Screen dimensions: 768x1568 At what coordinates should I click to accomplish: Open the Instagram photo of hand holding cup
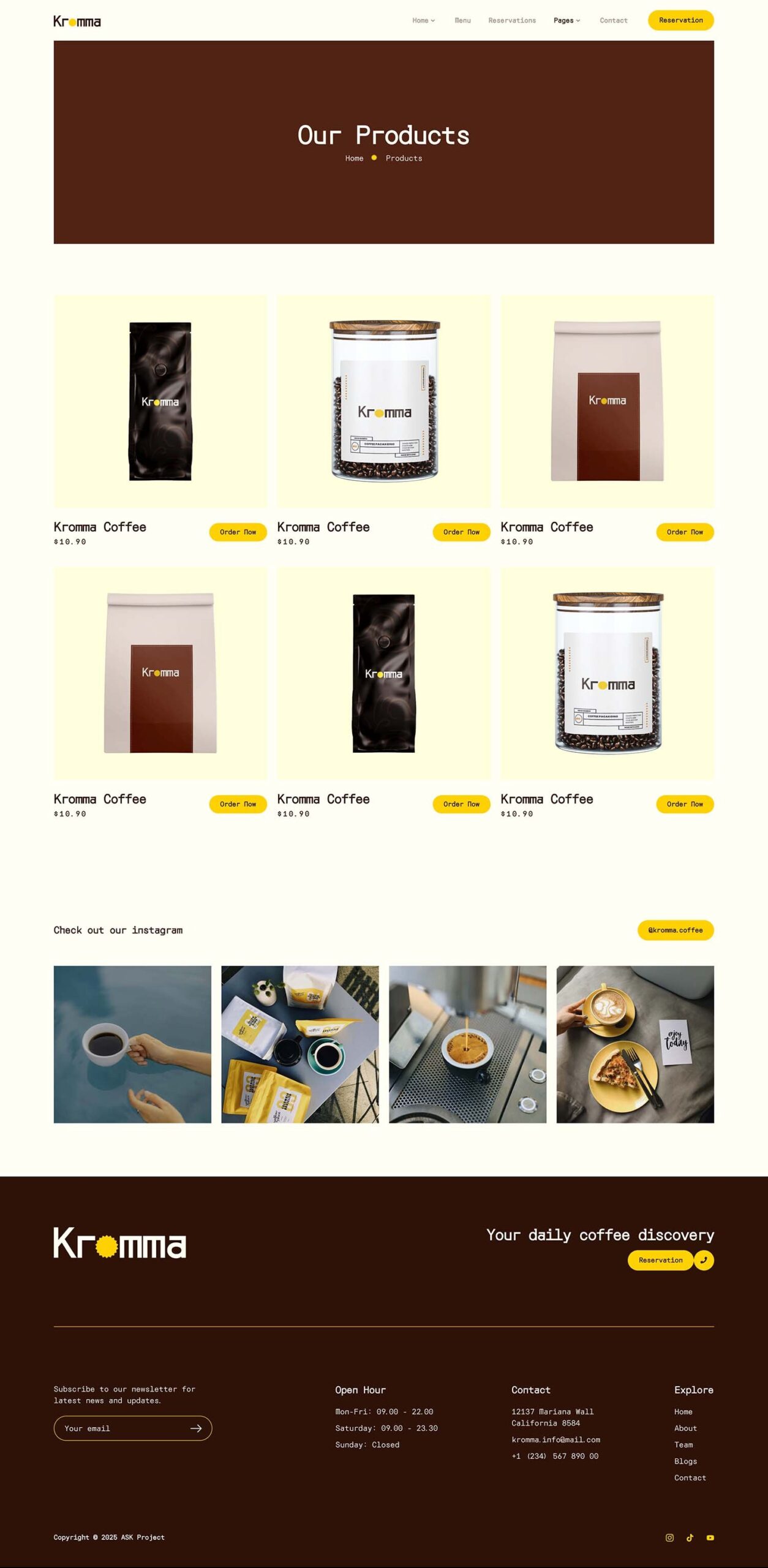tap(132, 1044)
